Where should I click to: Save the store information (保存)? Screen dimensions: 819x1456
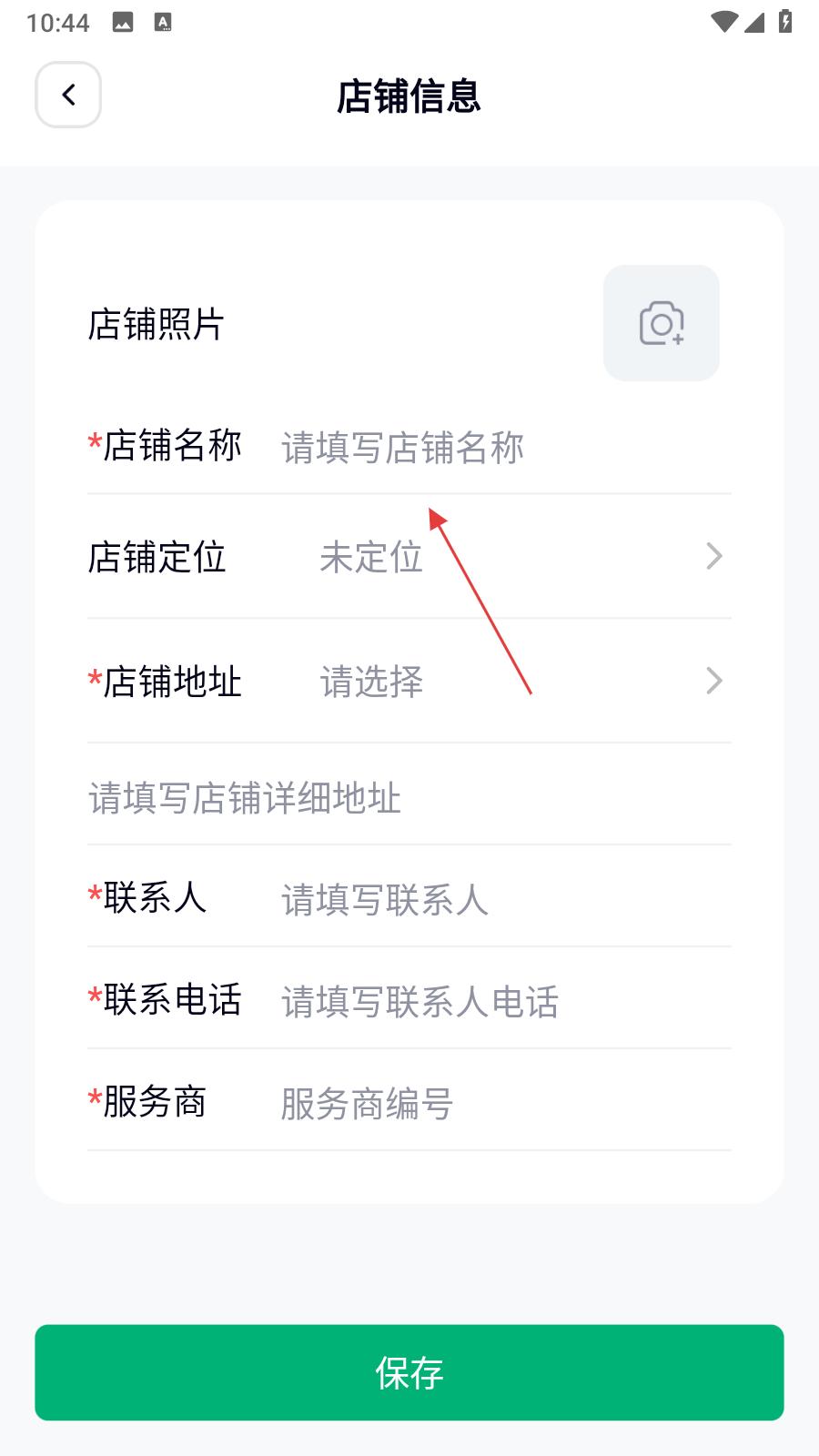point(409,1372)
